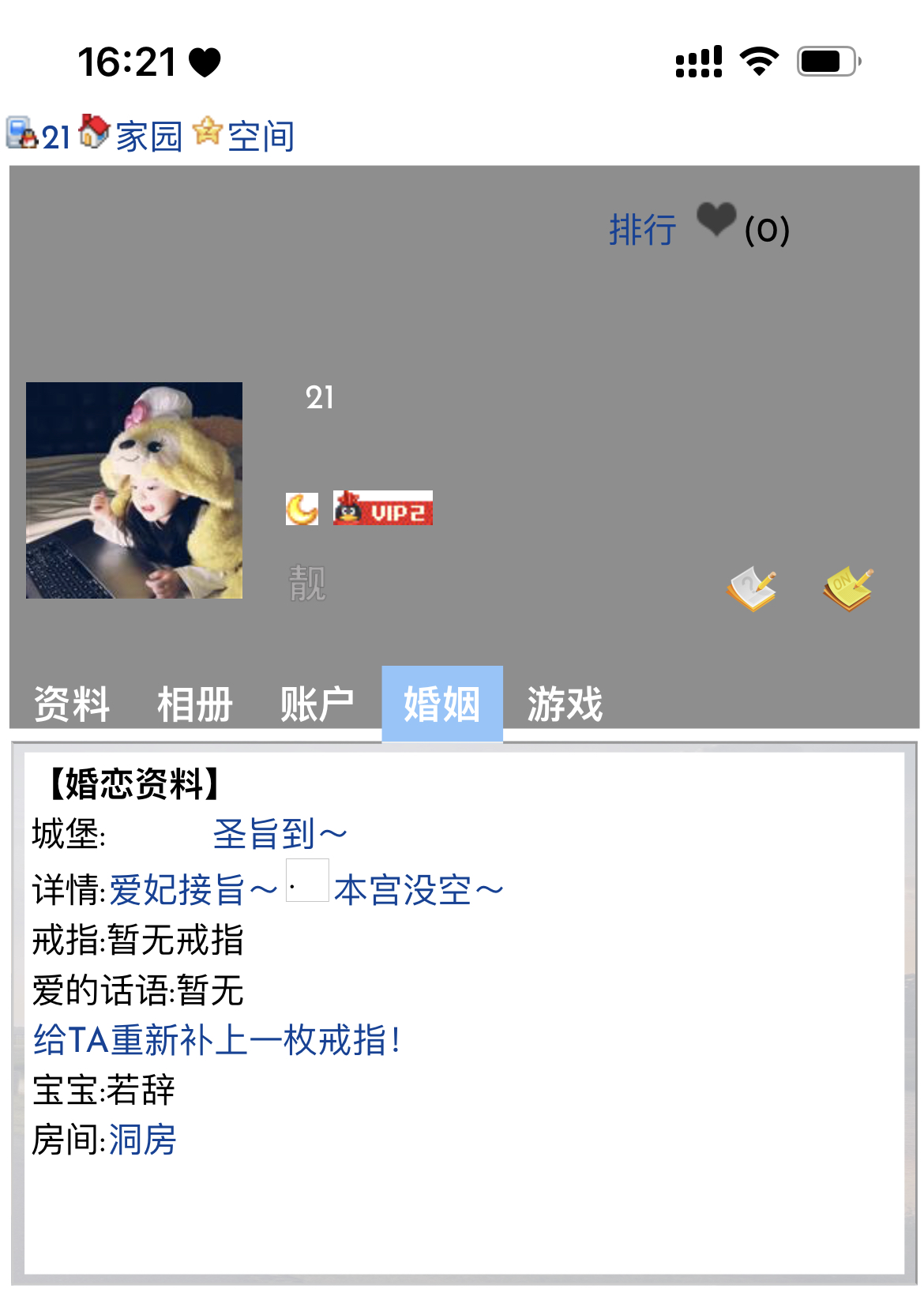The width and height of the screenshot is (924, 1307).
Task: Open the profile avatar picture
Action: (134, 490)
